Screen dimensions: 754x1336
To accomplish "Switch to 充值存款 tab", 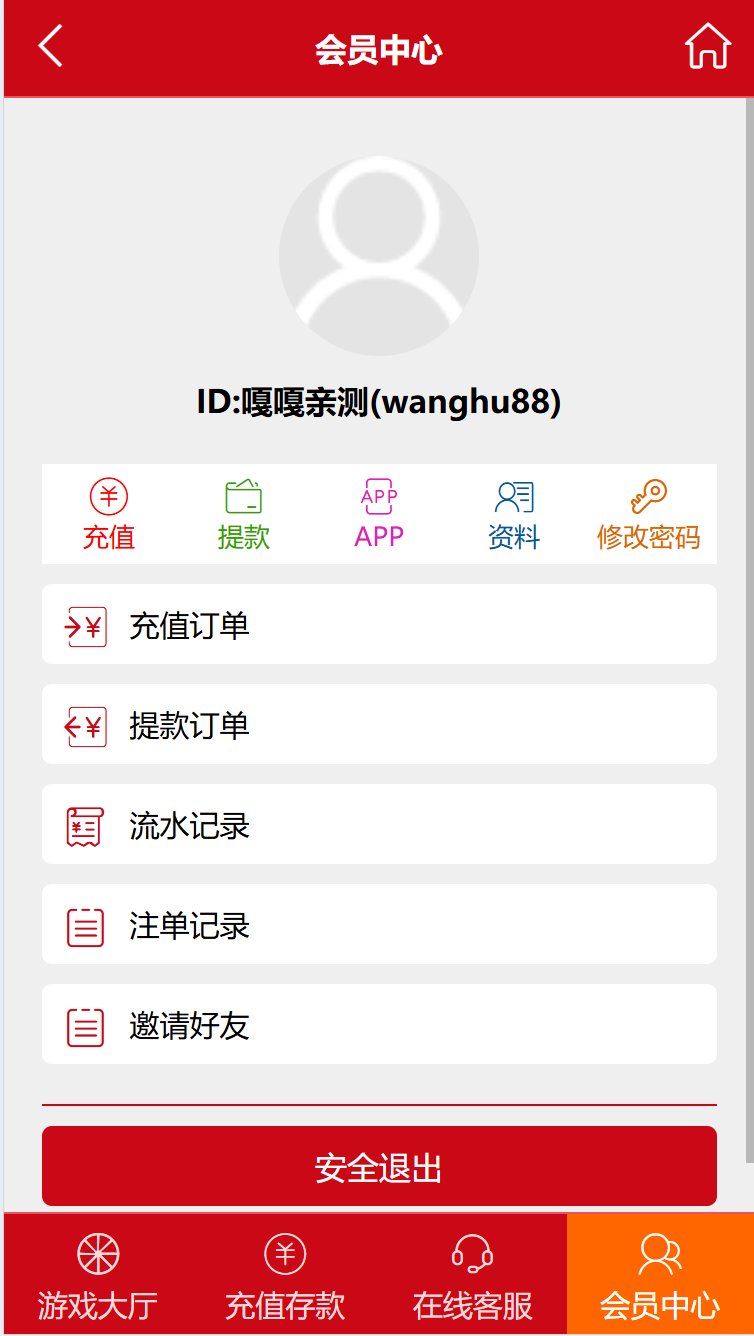I will tap(285, 1275).
